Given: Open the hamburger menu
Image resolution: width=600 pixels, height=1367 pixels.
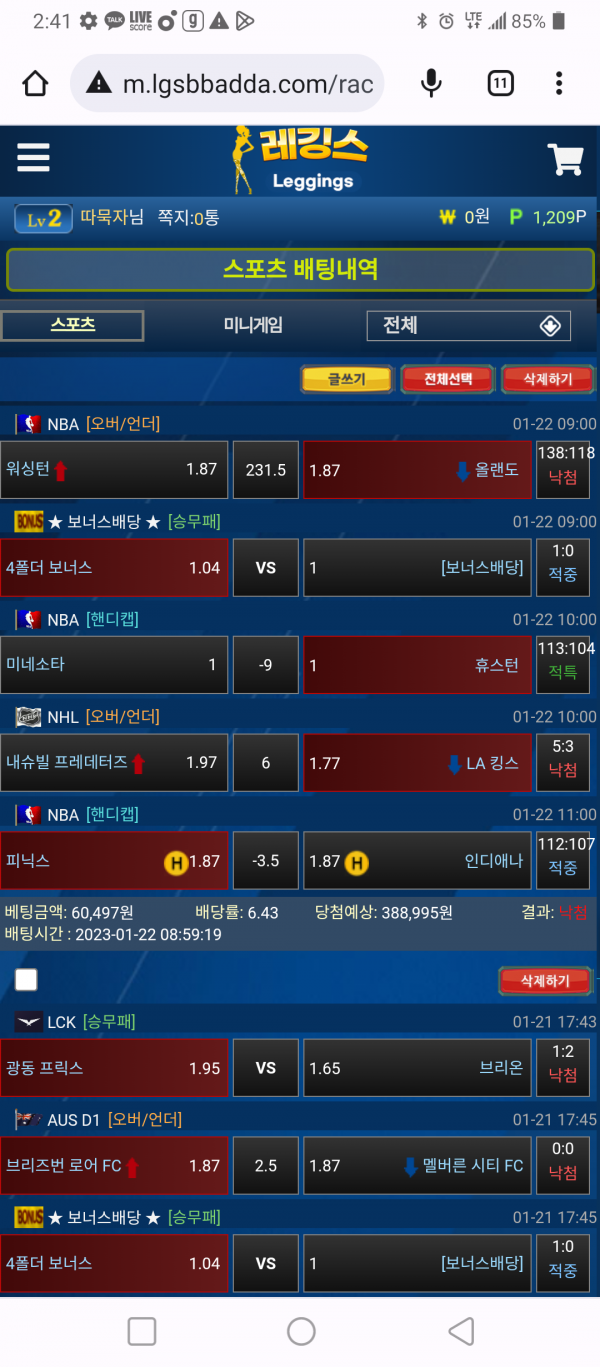Looking at the screenshot, I should (33, 158).
